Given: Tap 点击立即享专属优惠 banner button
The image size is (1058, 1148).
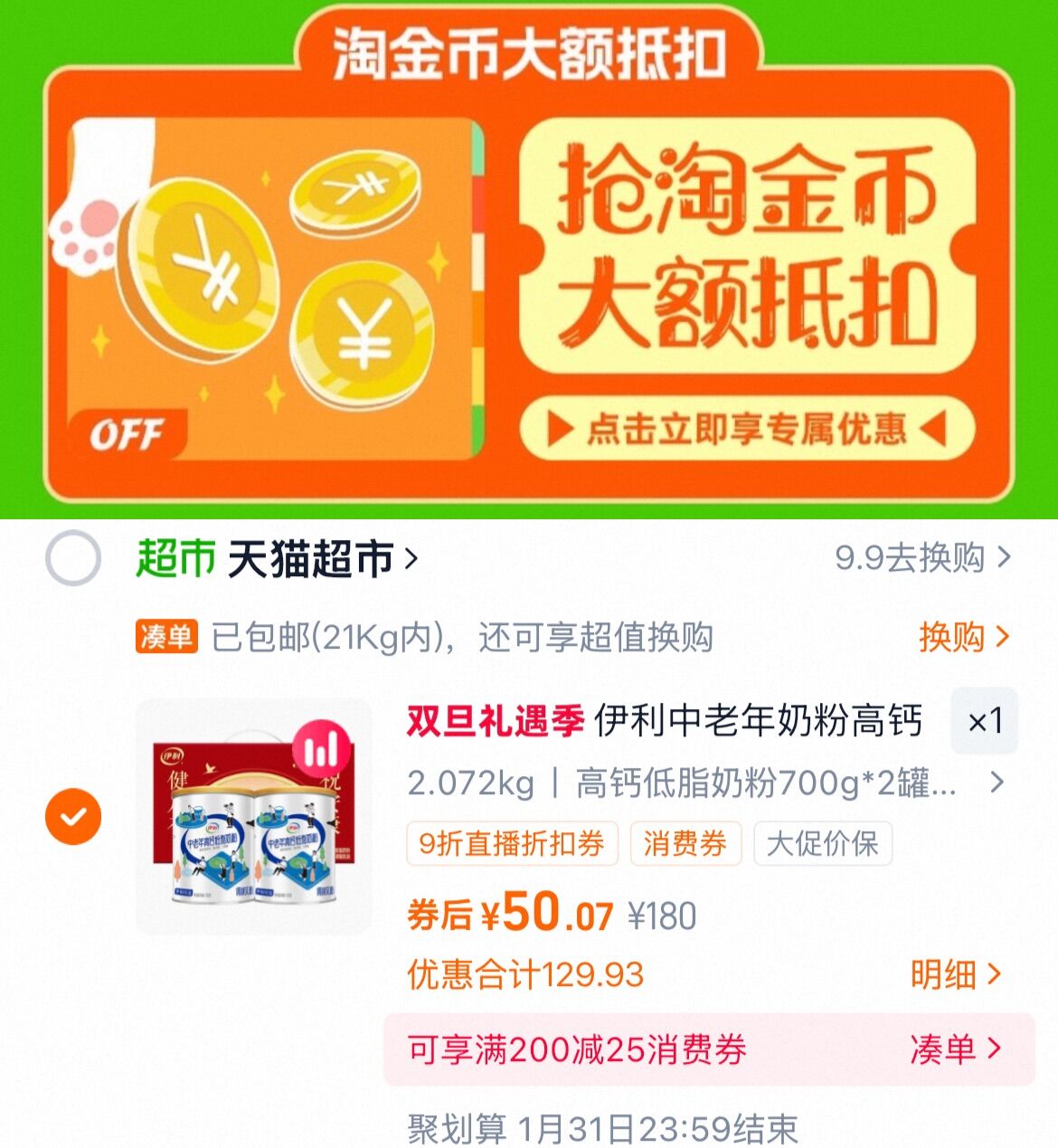Looking at the screenshot, I should coord(747,429).
